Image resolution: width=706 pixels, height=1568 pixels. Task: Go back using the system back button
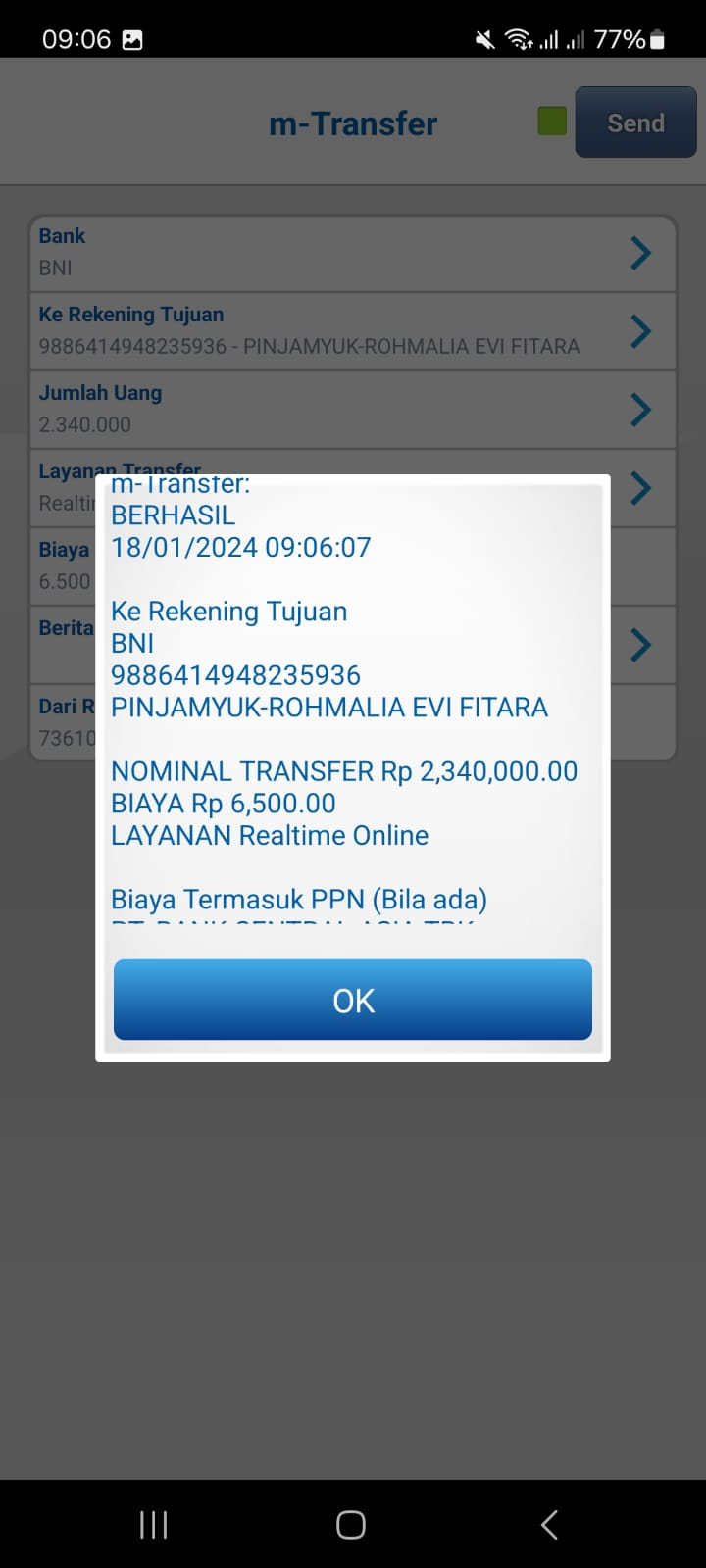(x=549, y=1524)
